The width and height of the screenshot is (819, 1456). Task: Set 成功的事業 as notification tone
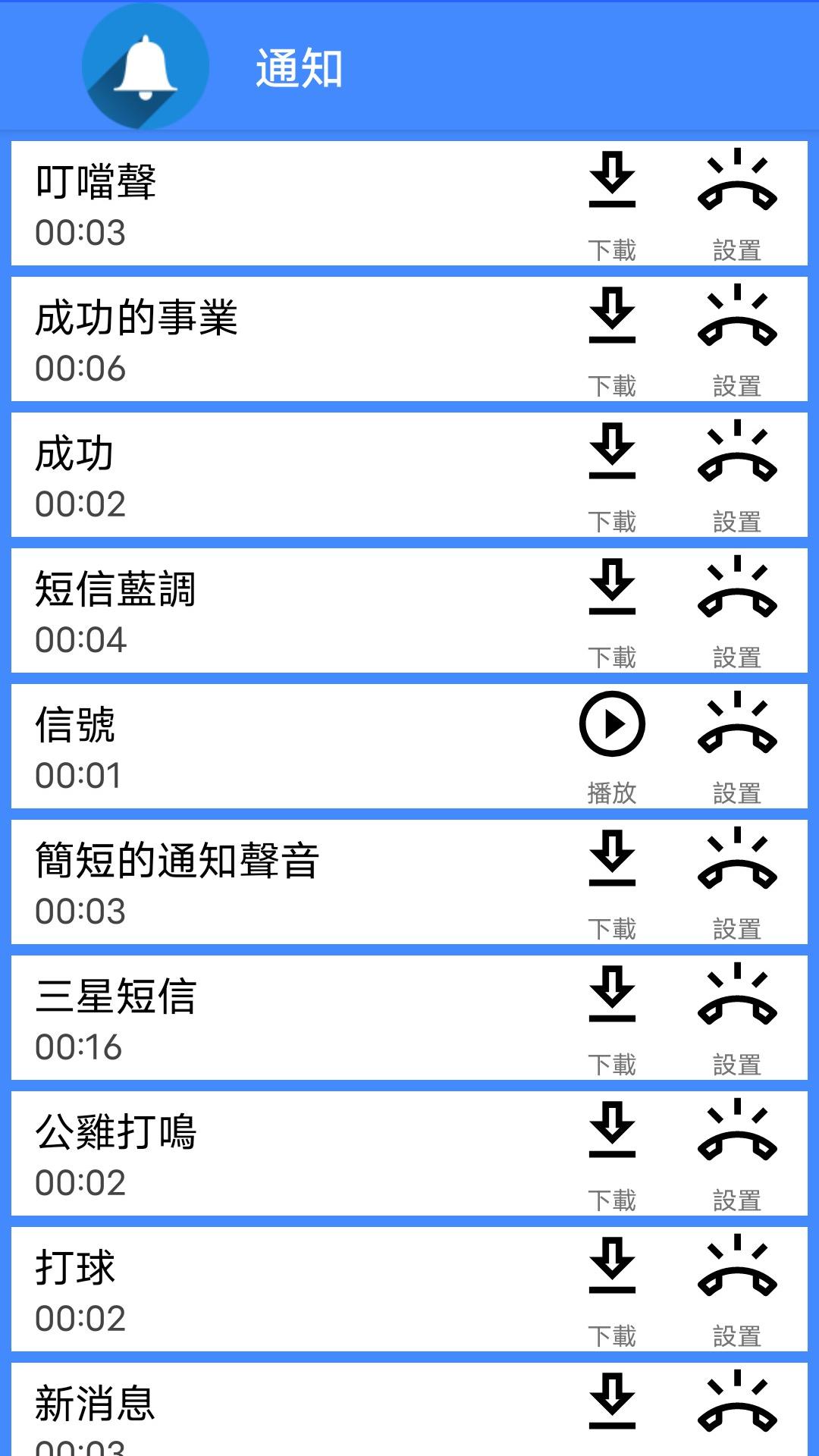[737, 340]
